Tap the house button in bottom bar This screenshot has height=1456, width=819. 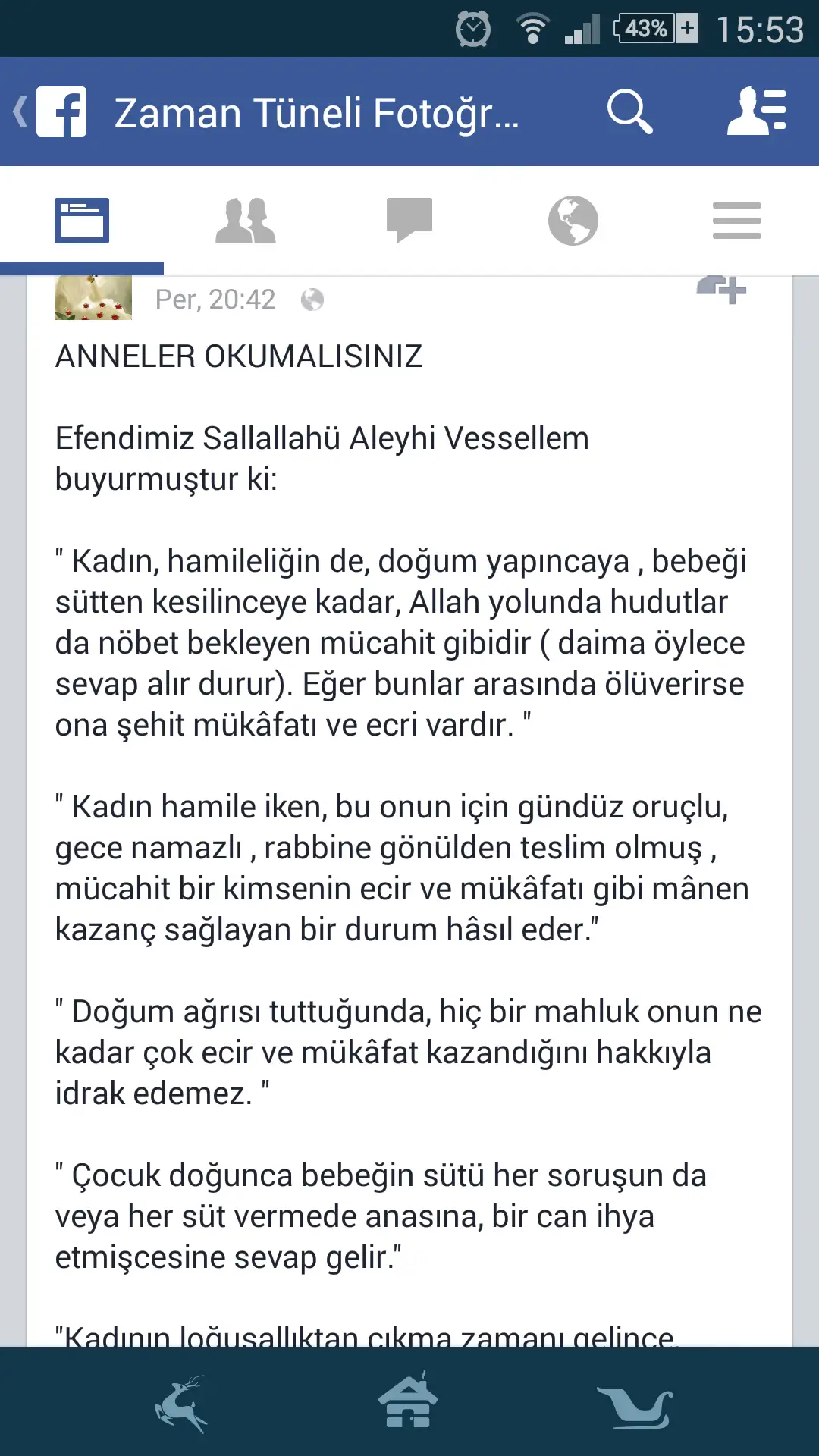tap(408, 1401)
